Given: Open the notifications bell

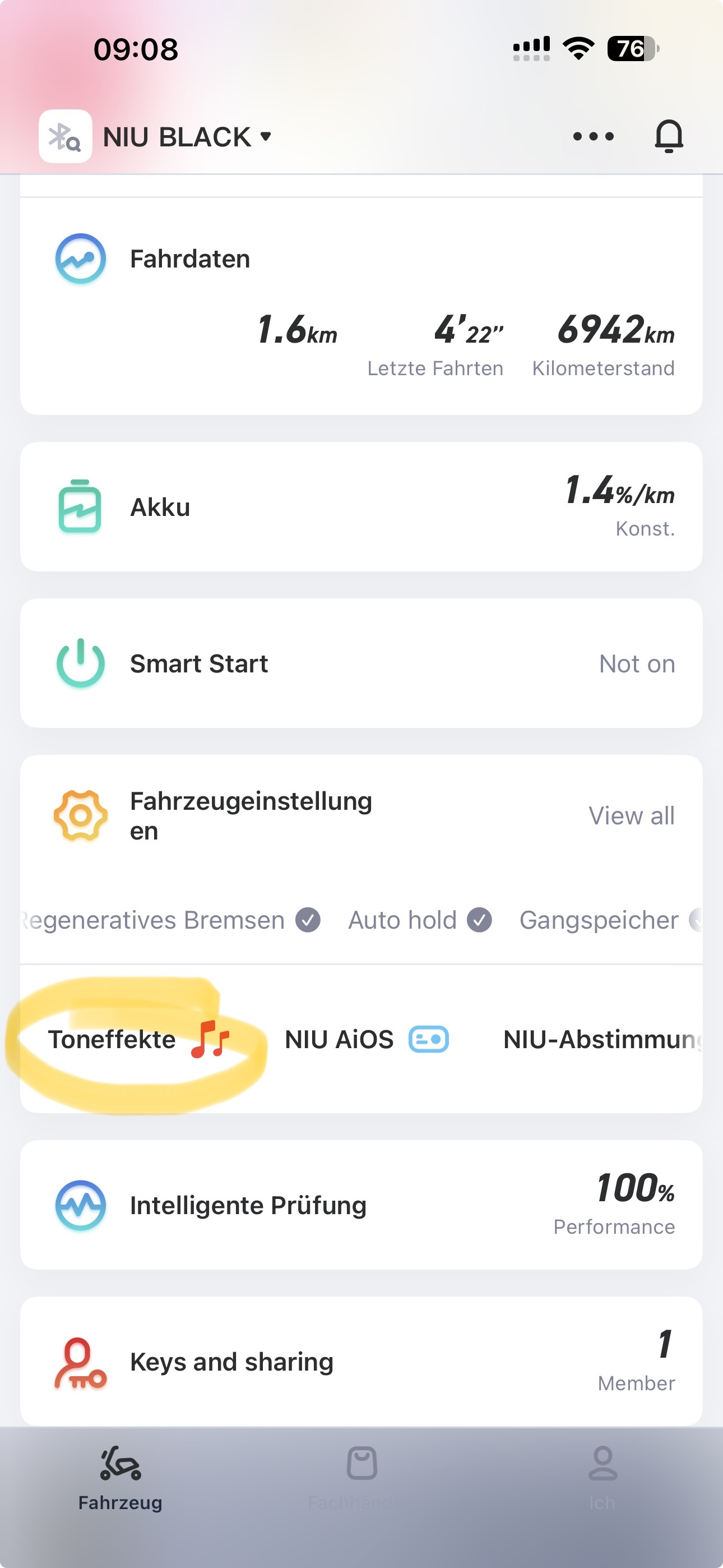Looking at the screenshot, I should 669,136.
